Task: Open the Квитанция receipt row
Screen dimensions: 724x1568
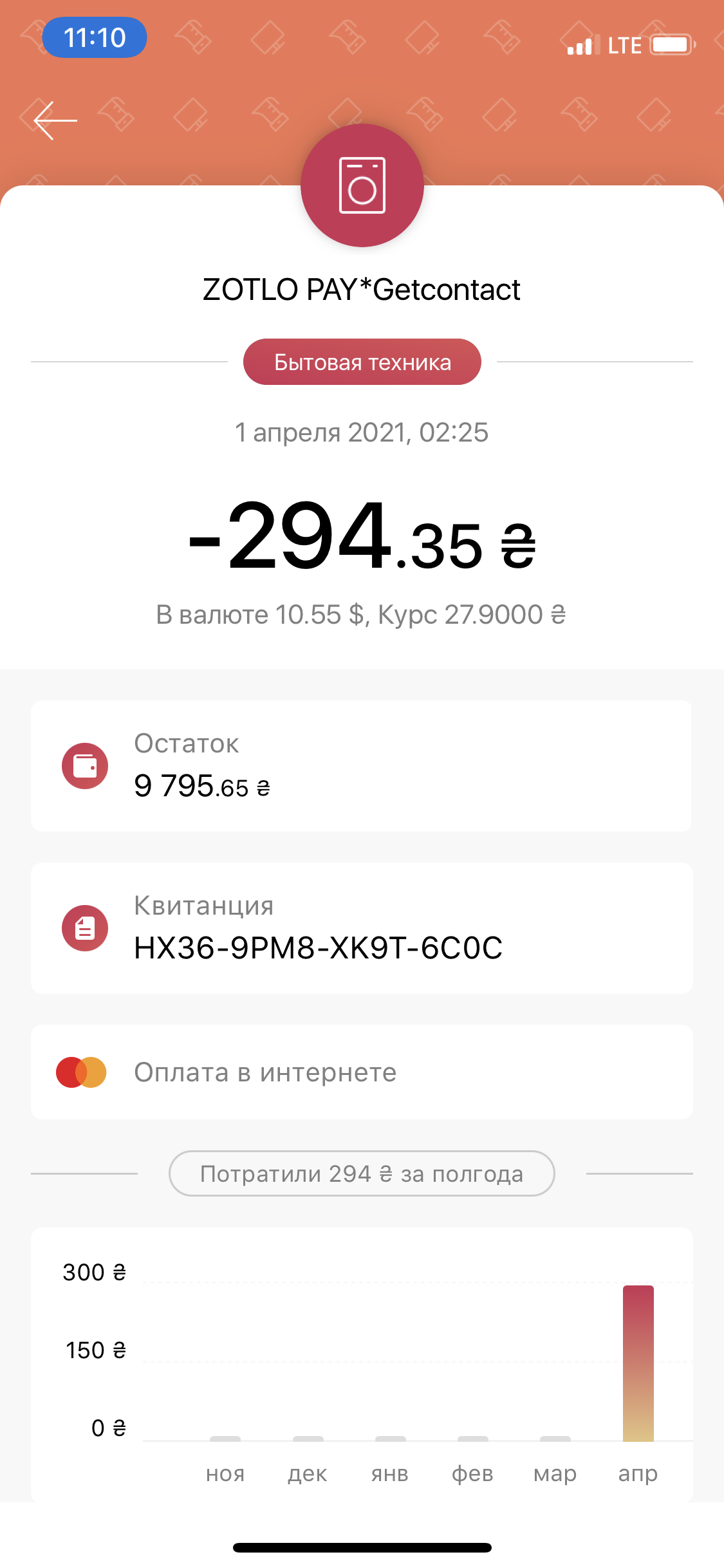Action: click(x=362, y=928)
